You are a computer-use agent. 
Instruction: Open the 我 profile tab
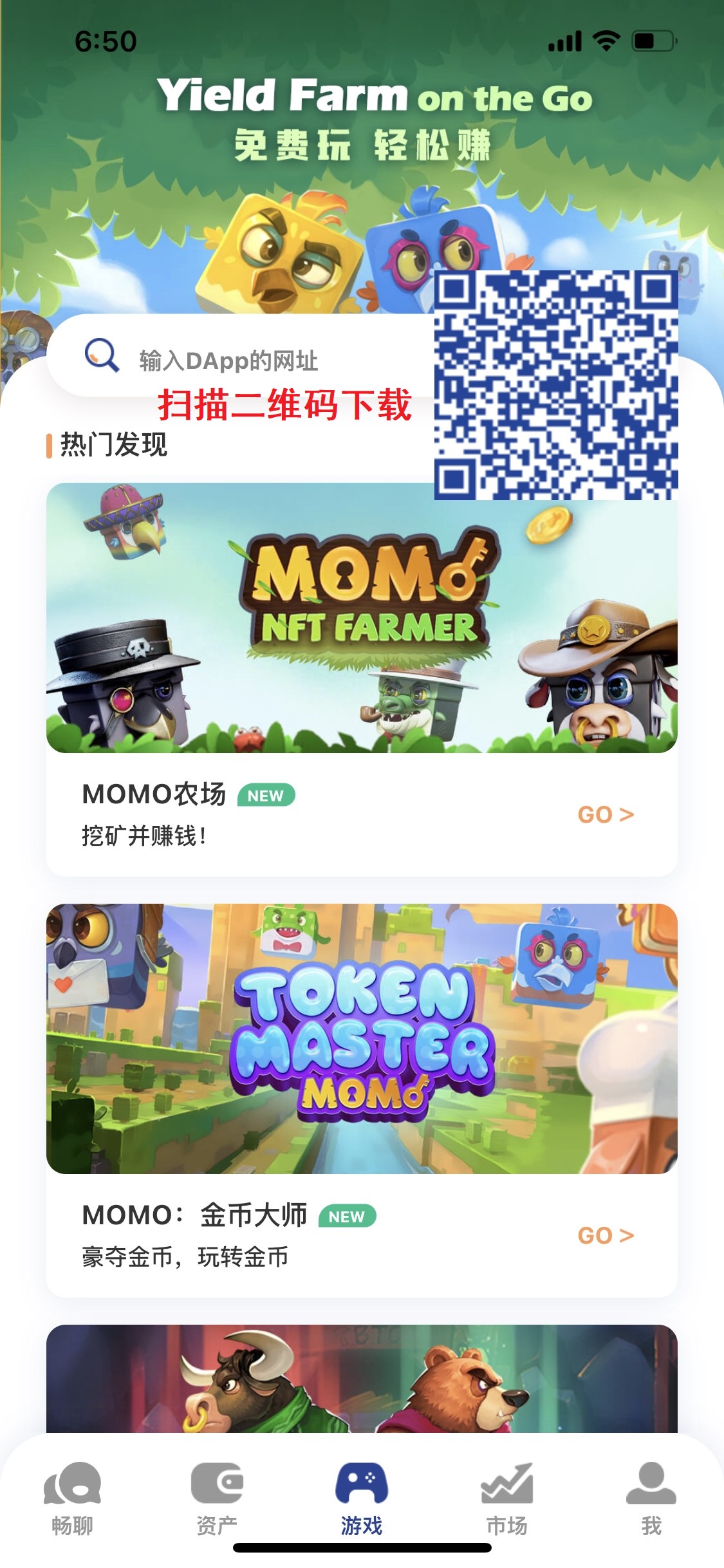click(651, 1500)
